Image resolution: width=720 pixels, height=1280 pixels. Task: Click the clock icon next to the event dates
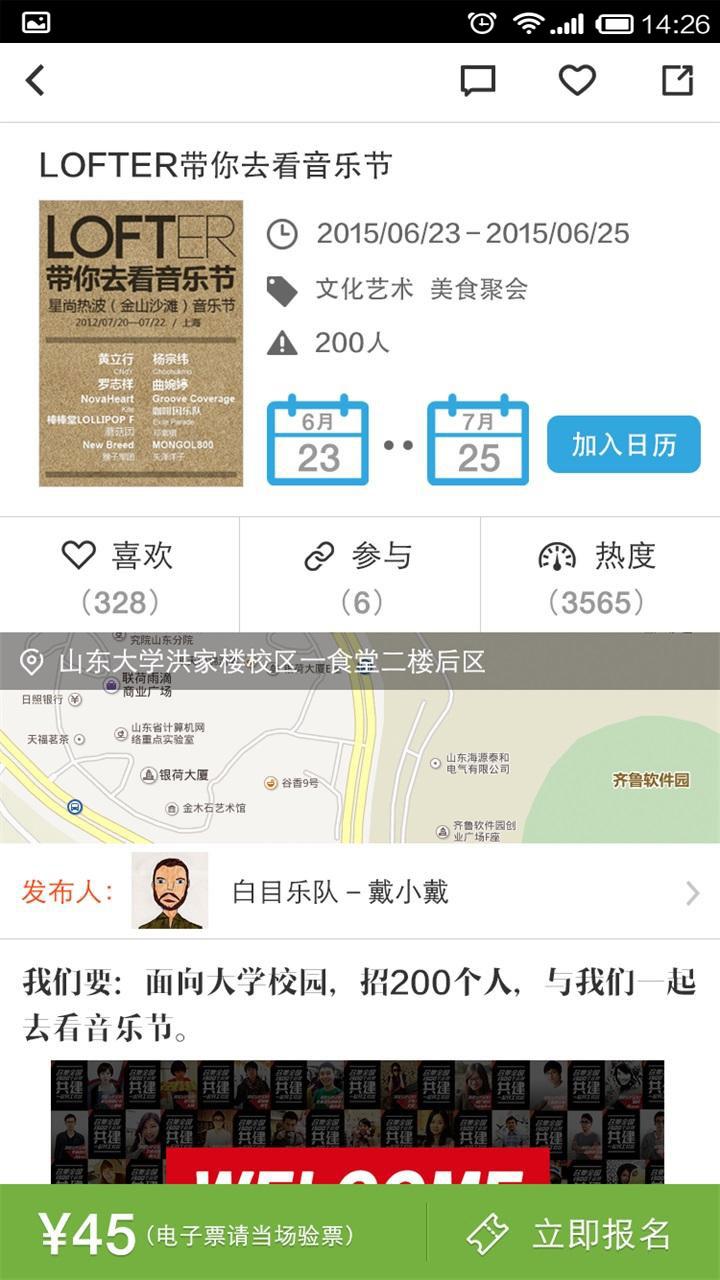(x=284, y=232)
